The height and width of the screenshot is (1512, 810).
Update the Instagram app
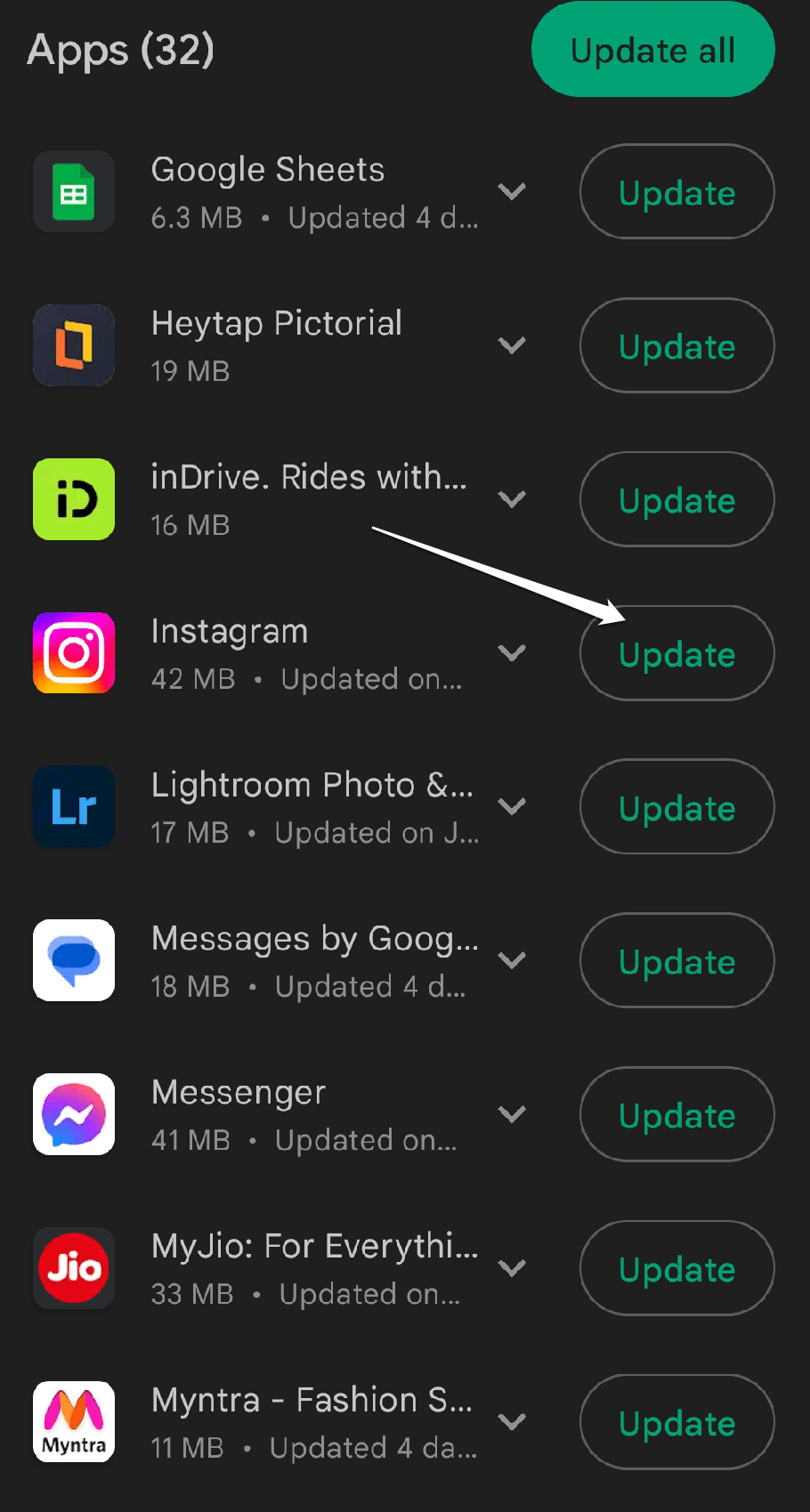tap(676, 654)
